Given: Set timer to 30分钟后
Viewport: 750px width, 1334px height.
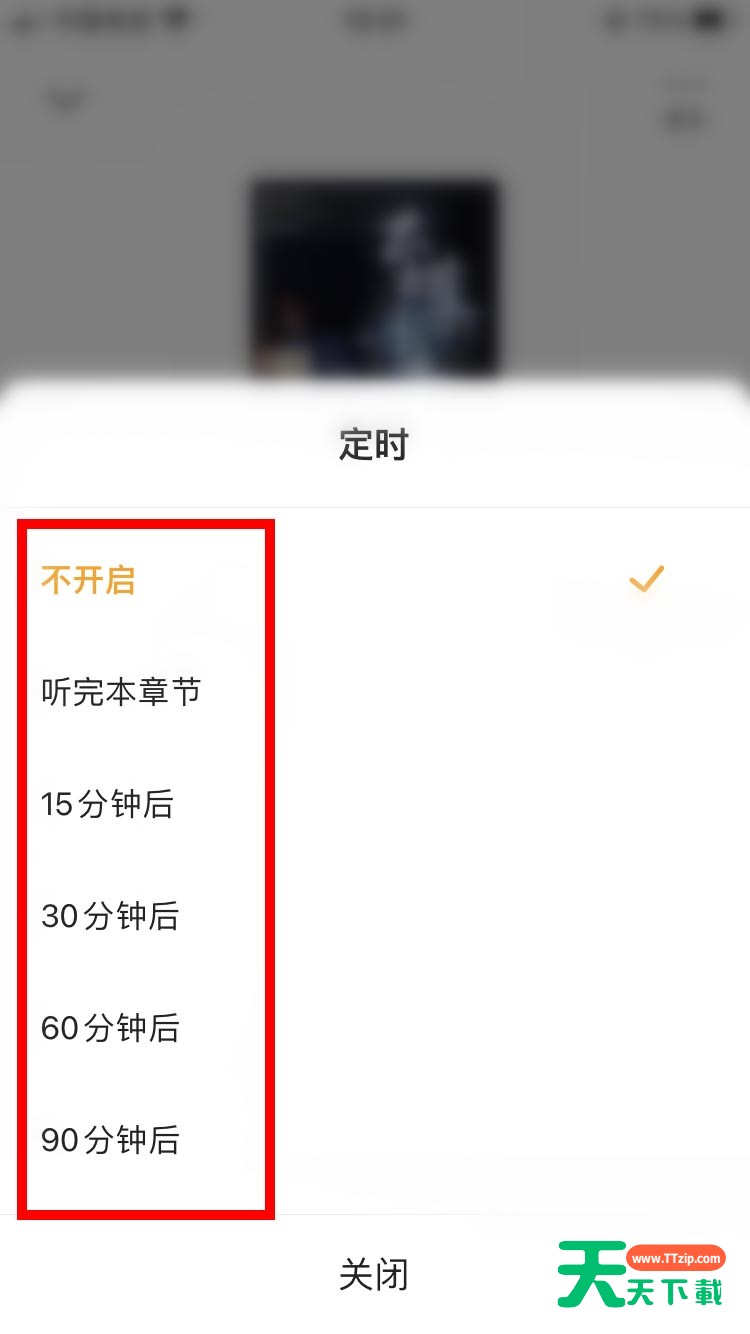Looking at the screenshot, I should tap(110, 916).
